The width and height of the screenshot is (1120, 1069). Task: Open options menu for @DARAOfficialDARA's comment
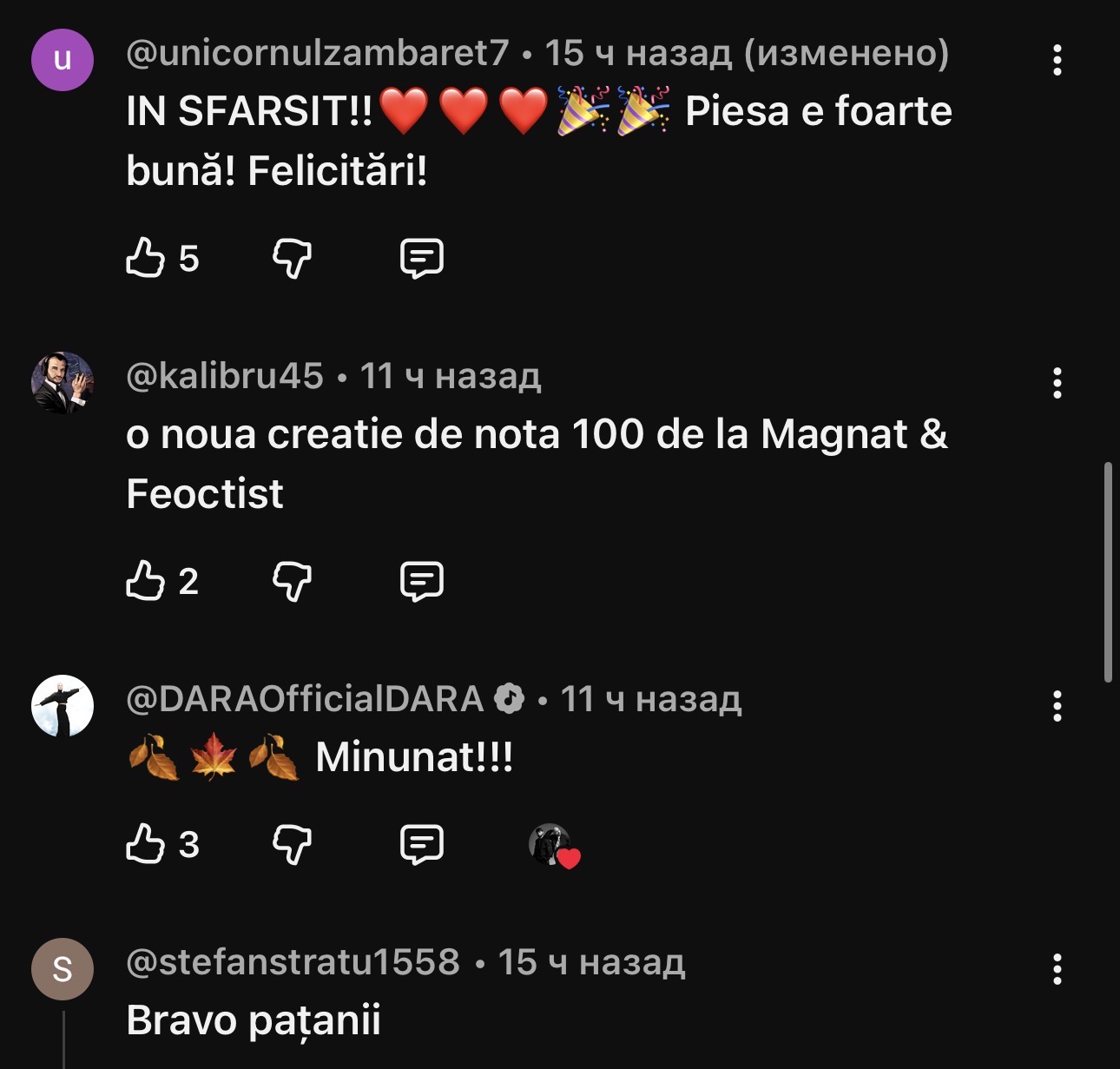click(x=1057, y=706)
